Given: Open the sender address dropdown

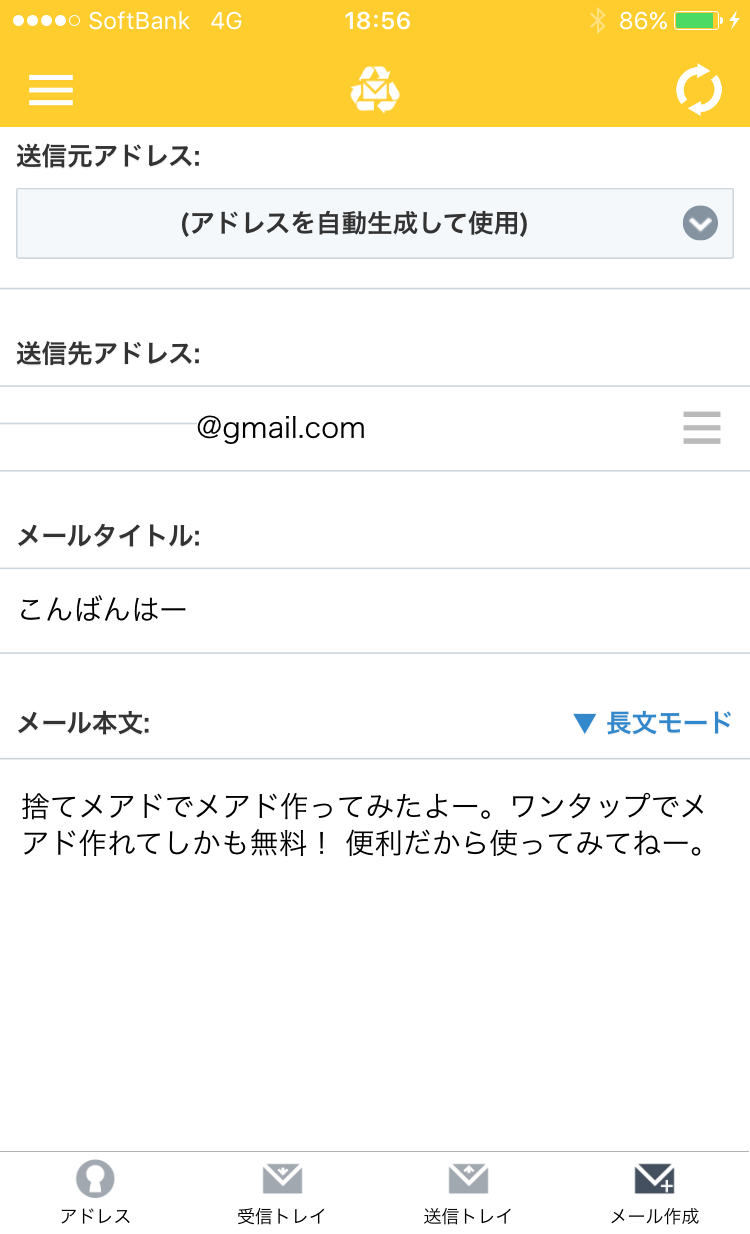Looking at the screenshot, I should pos(375,223).
